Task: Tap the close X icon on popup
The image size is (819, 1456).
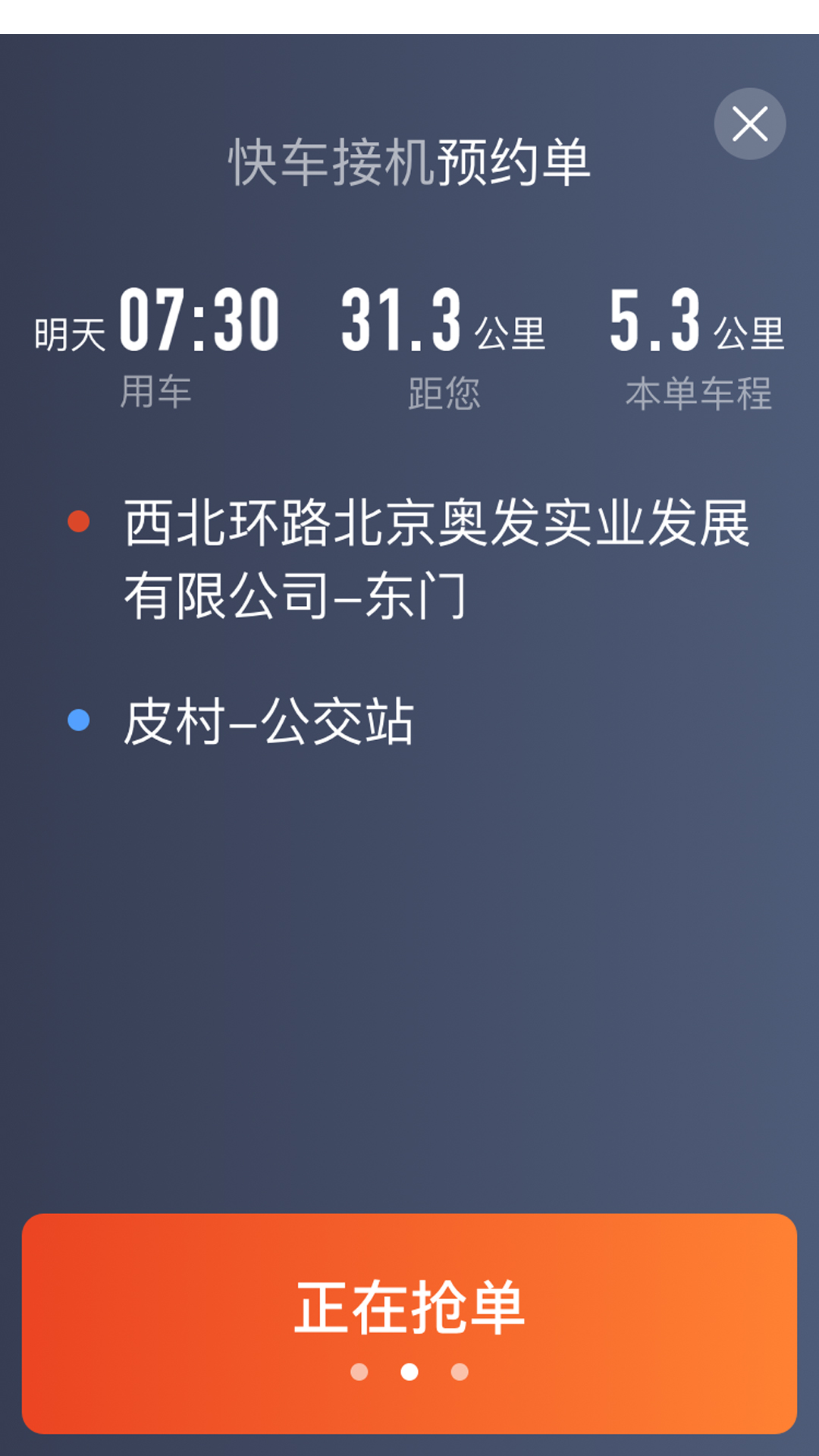Action: (x=751, y=124)
